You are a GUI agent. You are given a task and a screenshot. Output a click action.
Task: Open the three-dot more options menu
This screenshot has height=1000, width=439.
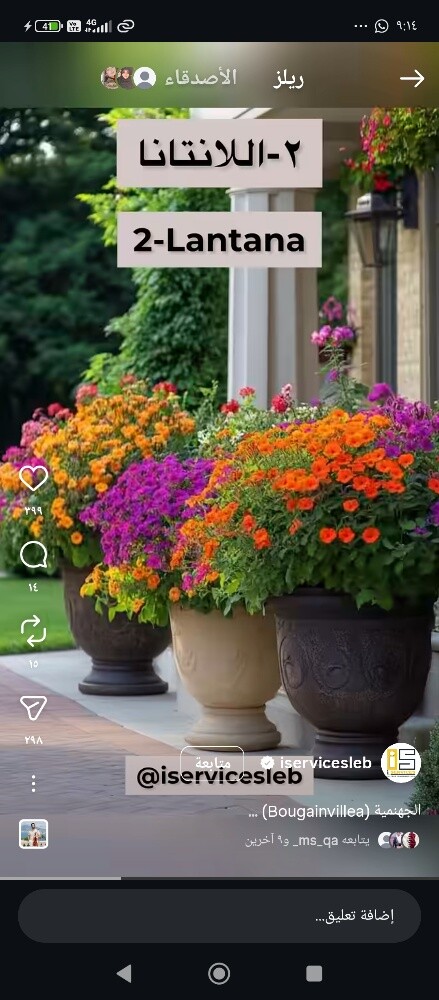tap(33, 783)
